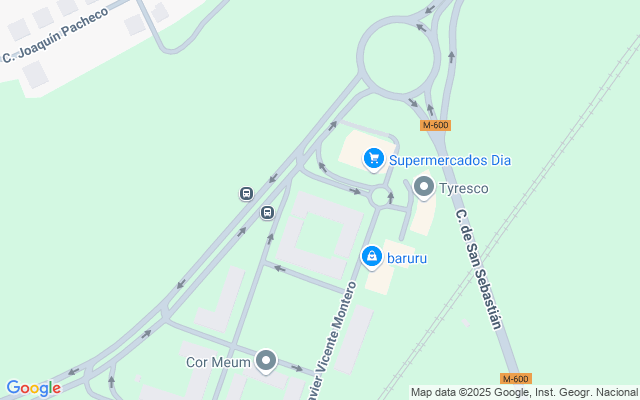This screenshot has width=640, height=400.
Task: Open the Cor Meum place pin
Action: point(265,359)
